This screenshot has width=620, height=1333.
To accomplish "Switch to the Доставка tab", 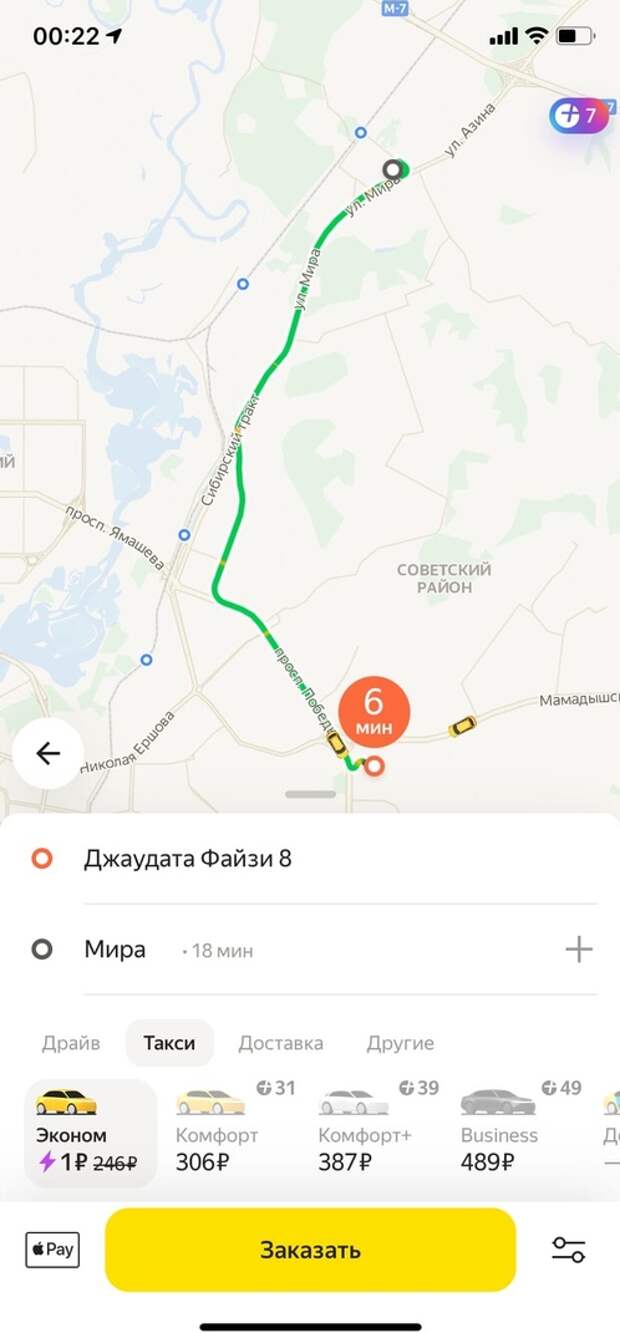I will [280, 1043].
